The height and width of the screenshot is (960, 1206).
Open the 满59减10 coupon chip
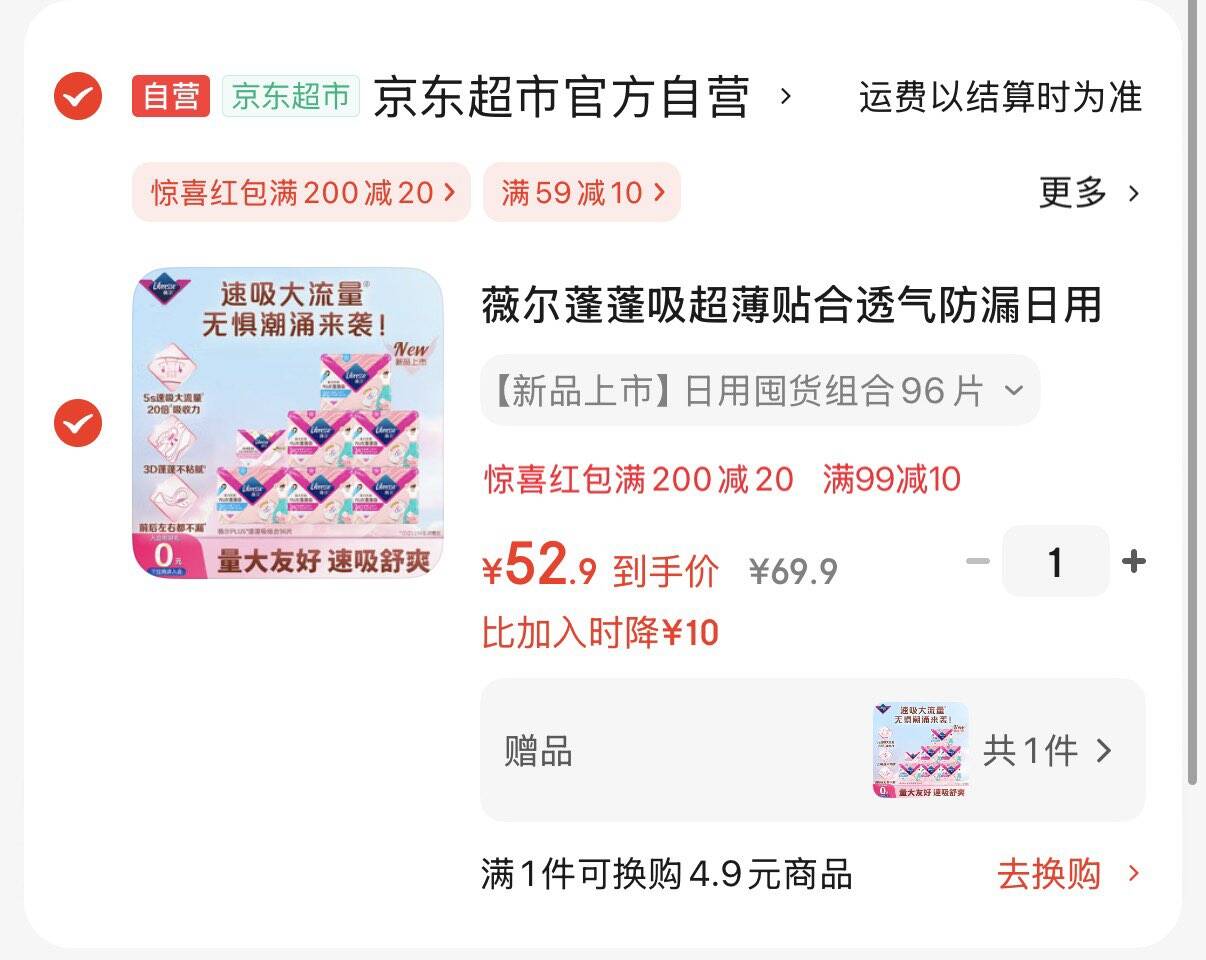582,192
